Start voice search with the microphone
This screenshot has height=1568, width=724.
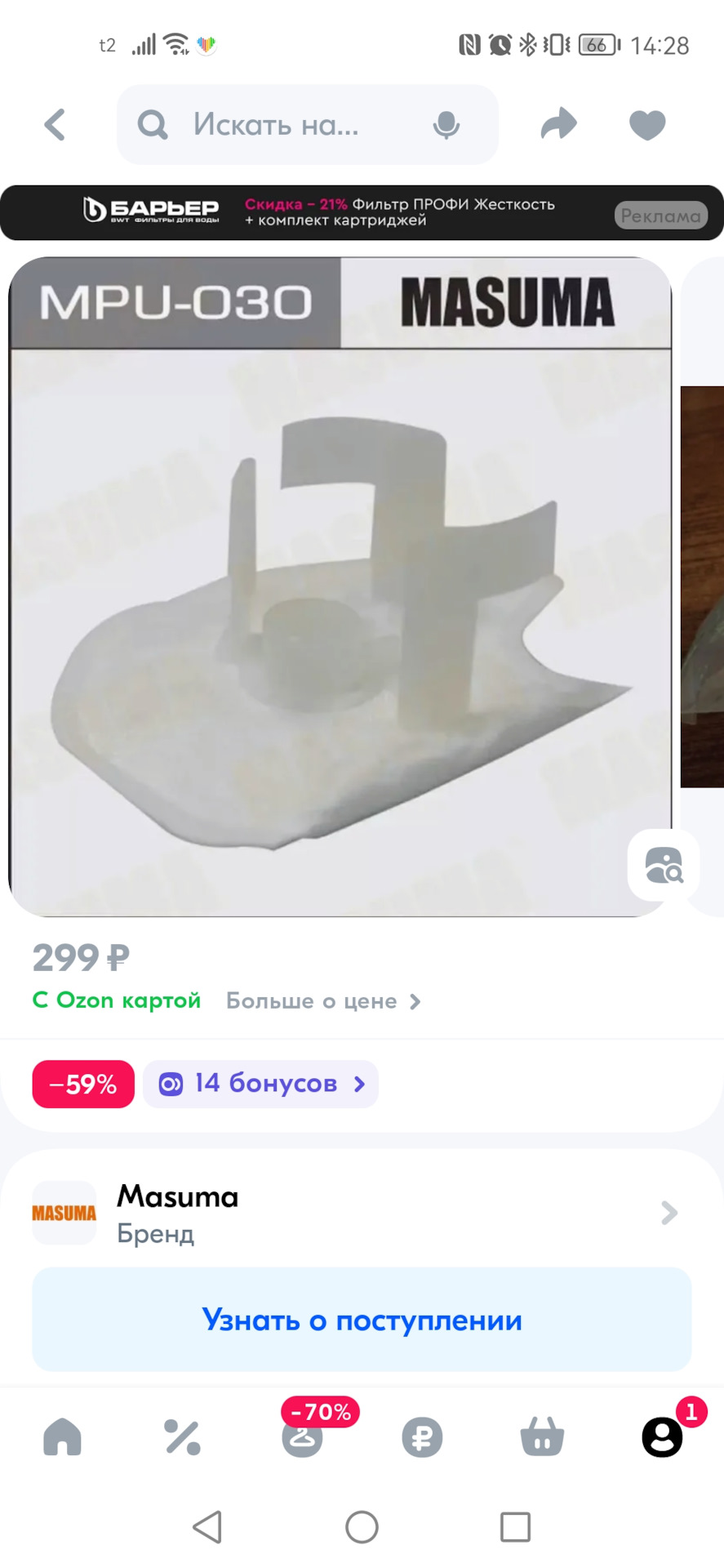446,125
